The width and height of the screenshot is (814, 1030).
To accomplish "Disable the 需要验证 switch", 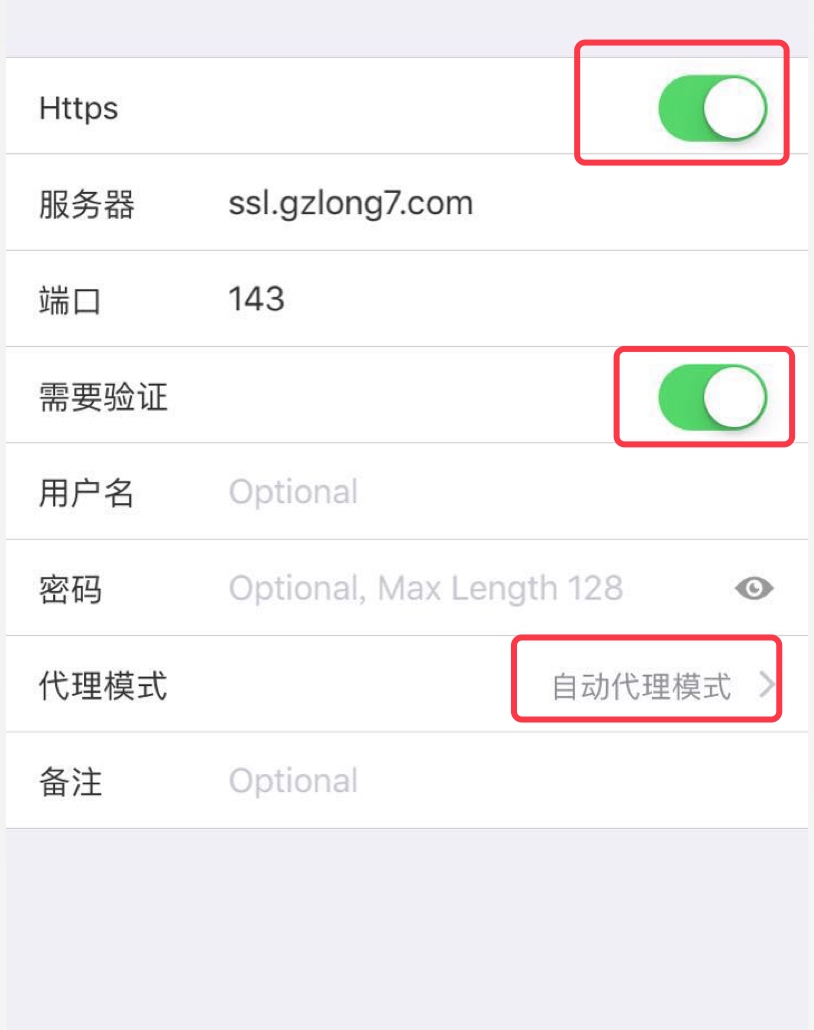I will [712, 397].
